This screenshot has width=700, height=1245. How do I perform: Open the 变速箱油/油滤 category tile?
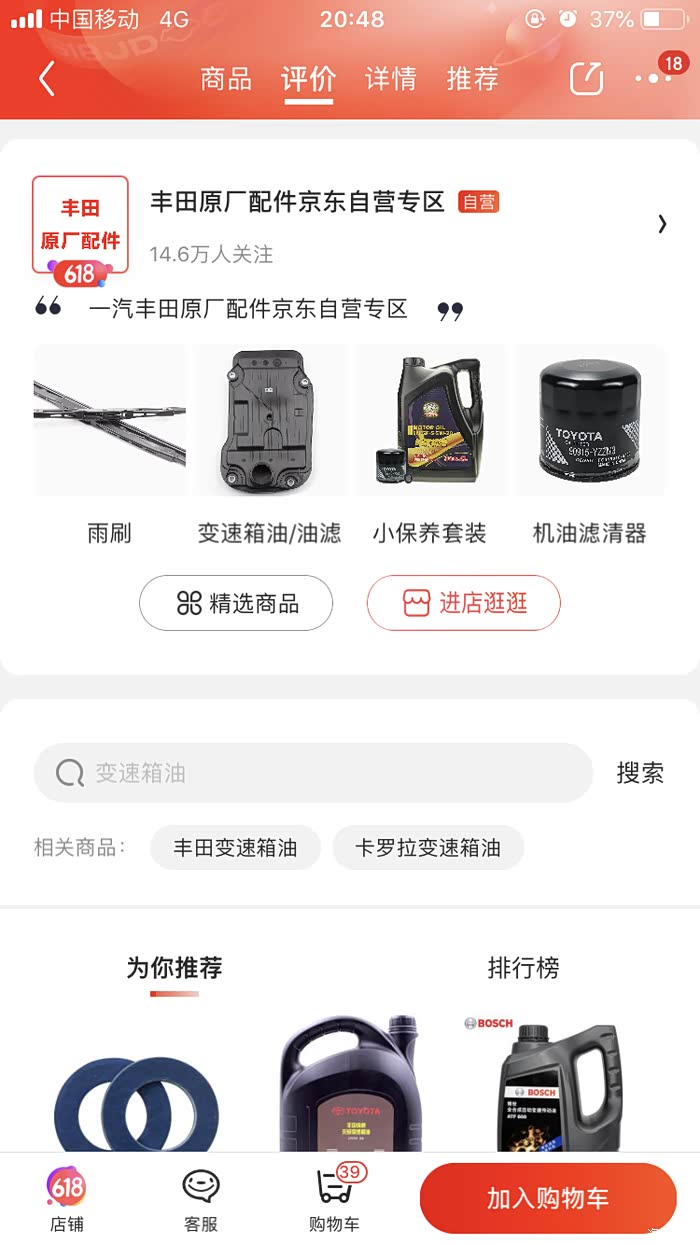[x=270, y=440]
